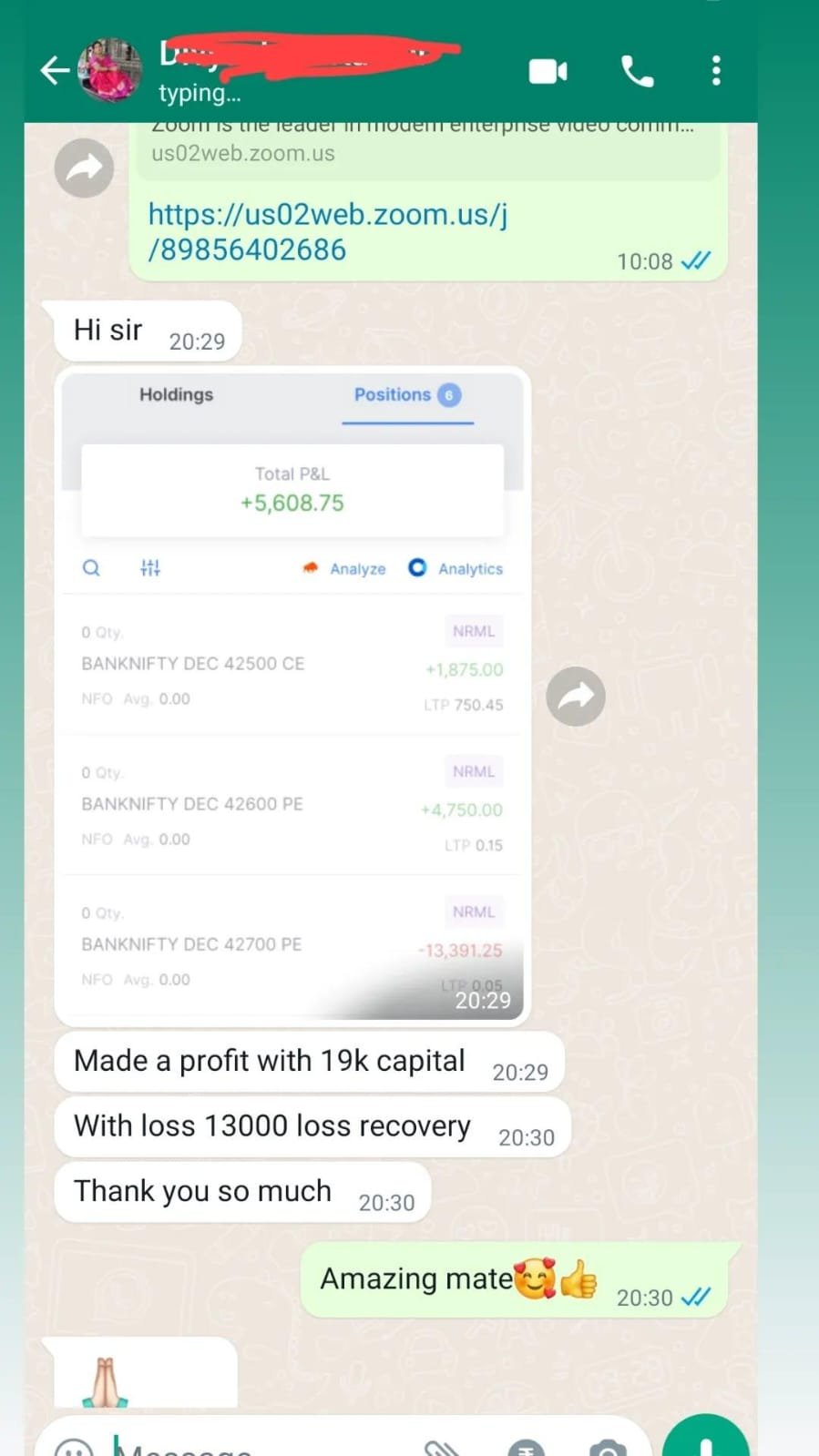Open the us02web.zoom.us meeting link

click(x=328, y=231)
